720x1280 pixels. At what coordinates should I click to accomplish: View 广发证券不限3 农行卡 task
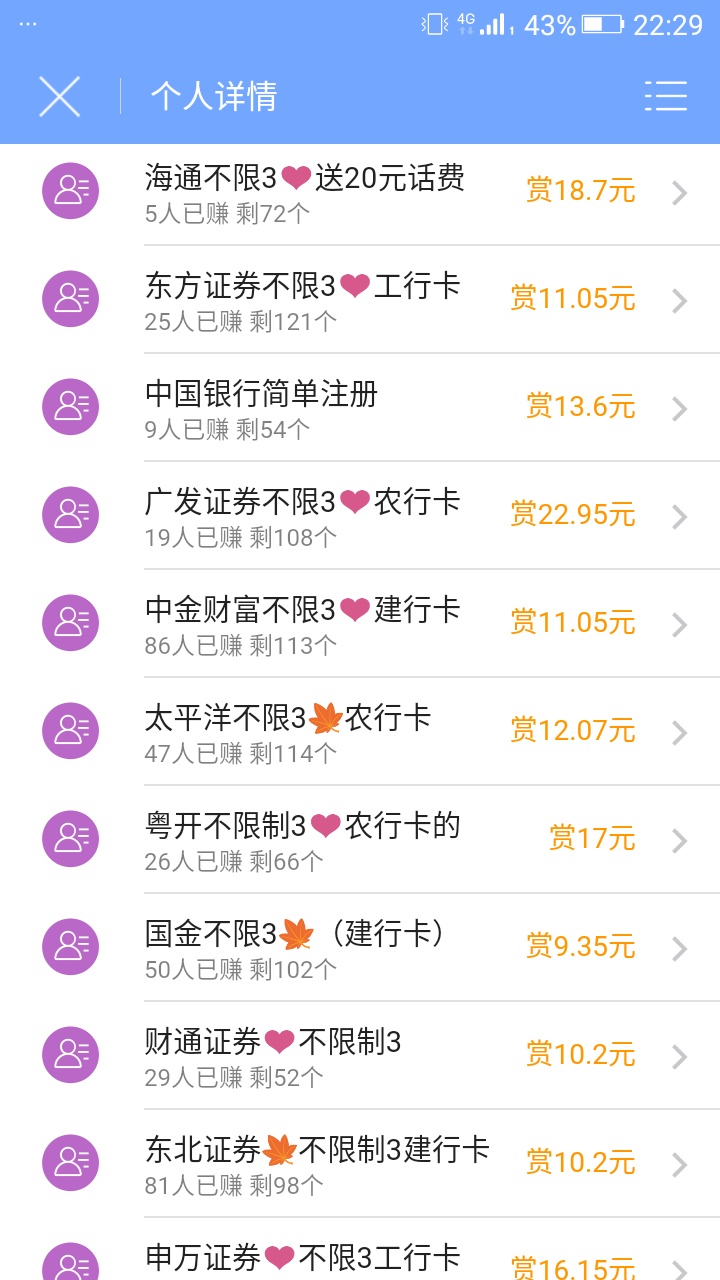pyautogui.click(x=360, y=515)
